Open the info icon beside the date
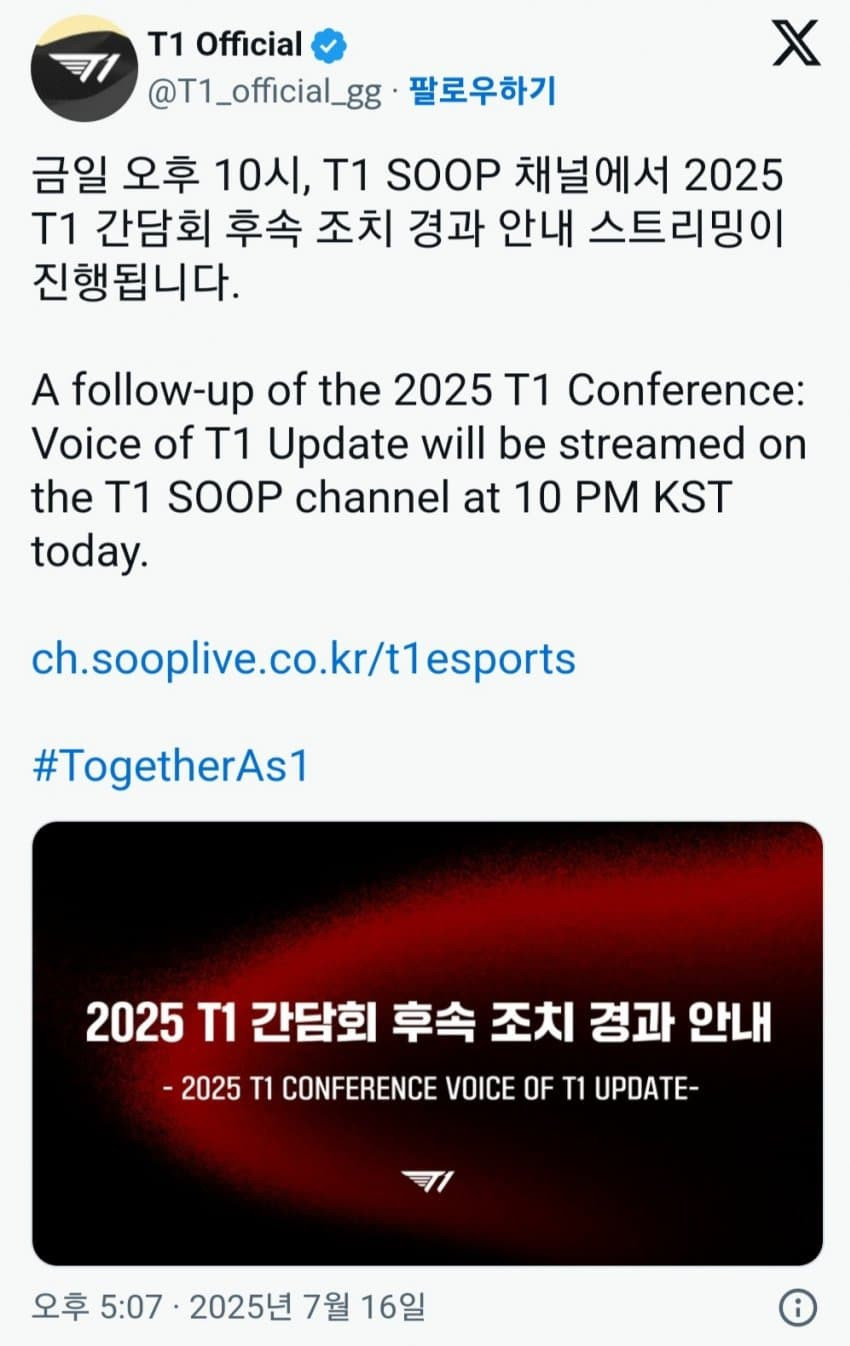 click(x=797, y=1307)
